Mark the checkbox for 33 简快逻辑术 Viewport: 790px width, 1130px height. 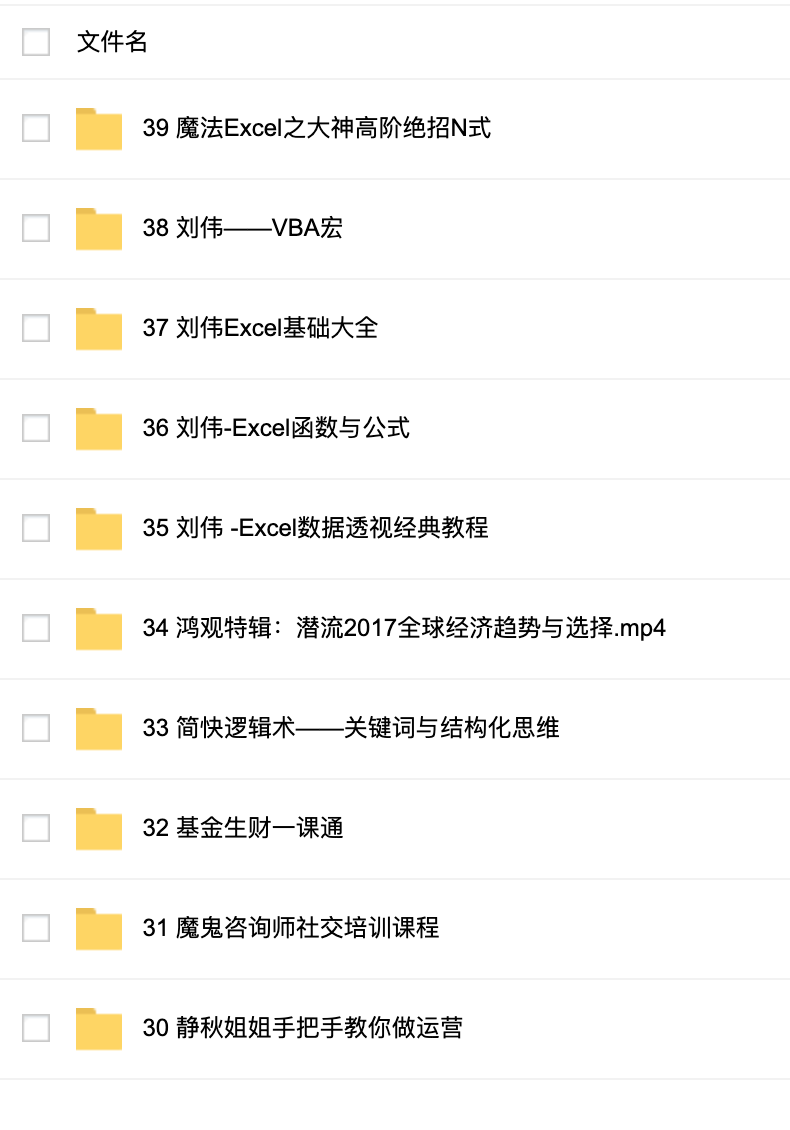point(36,728)
